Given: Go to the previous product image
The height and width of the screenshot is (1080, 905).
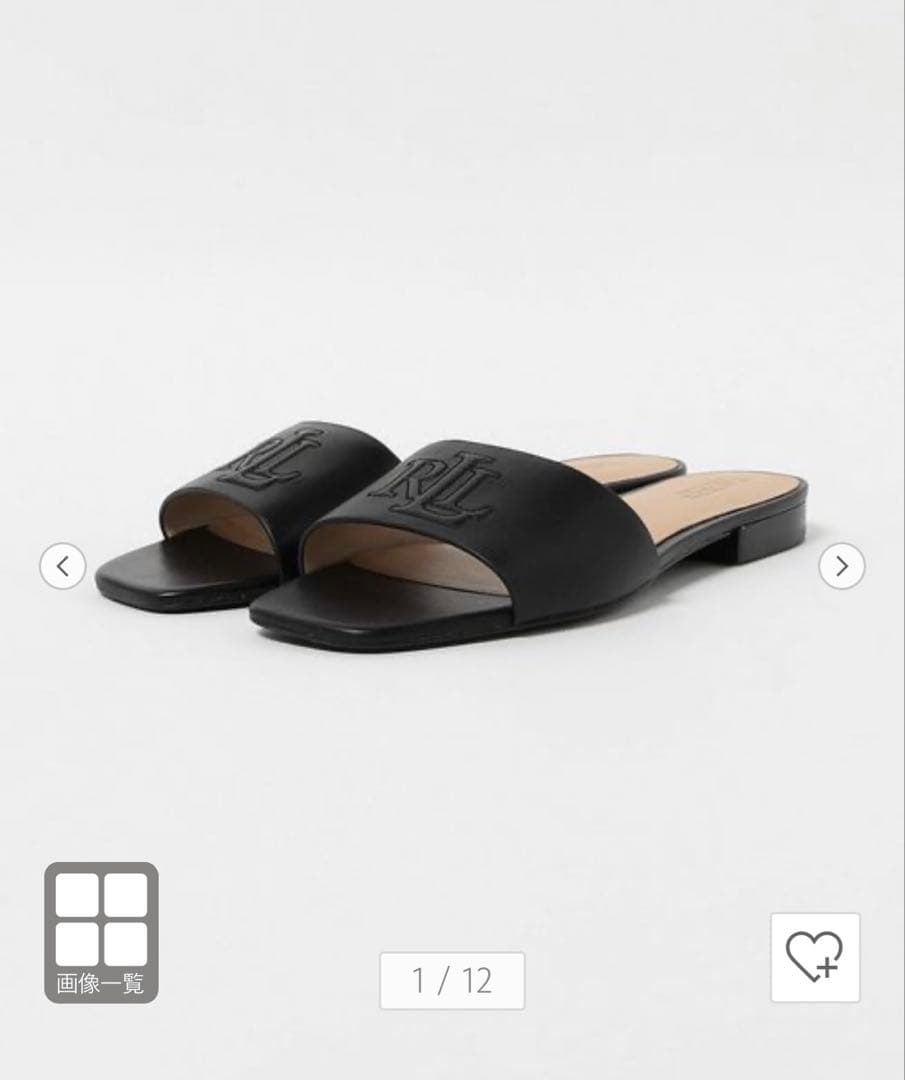Looking at the screenshot, I should click(x=62, y=566).
